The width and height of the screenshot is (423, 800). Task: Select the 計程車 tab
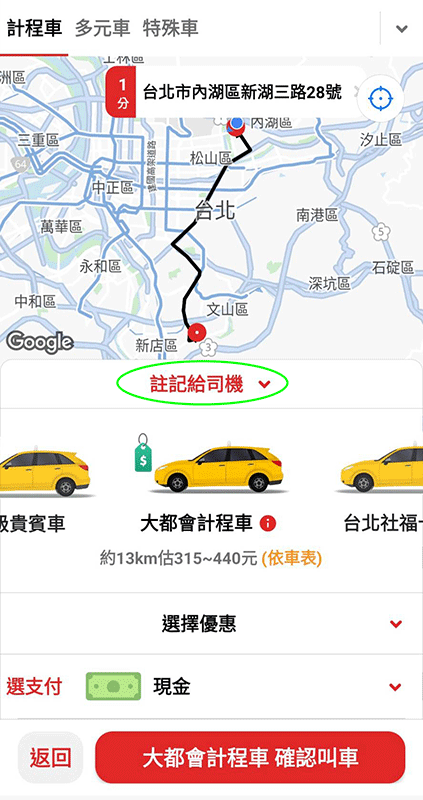coord(34,28)
